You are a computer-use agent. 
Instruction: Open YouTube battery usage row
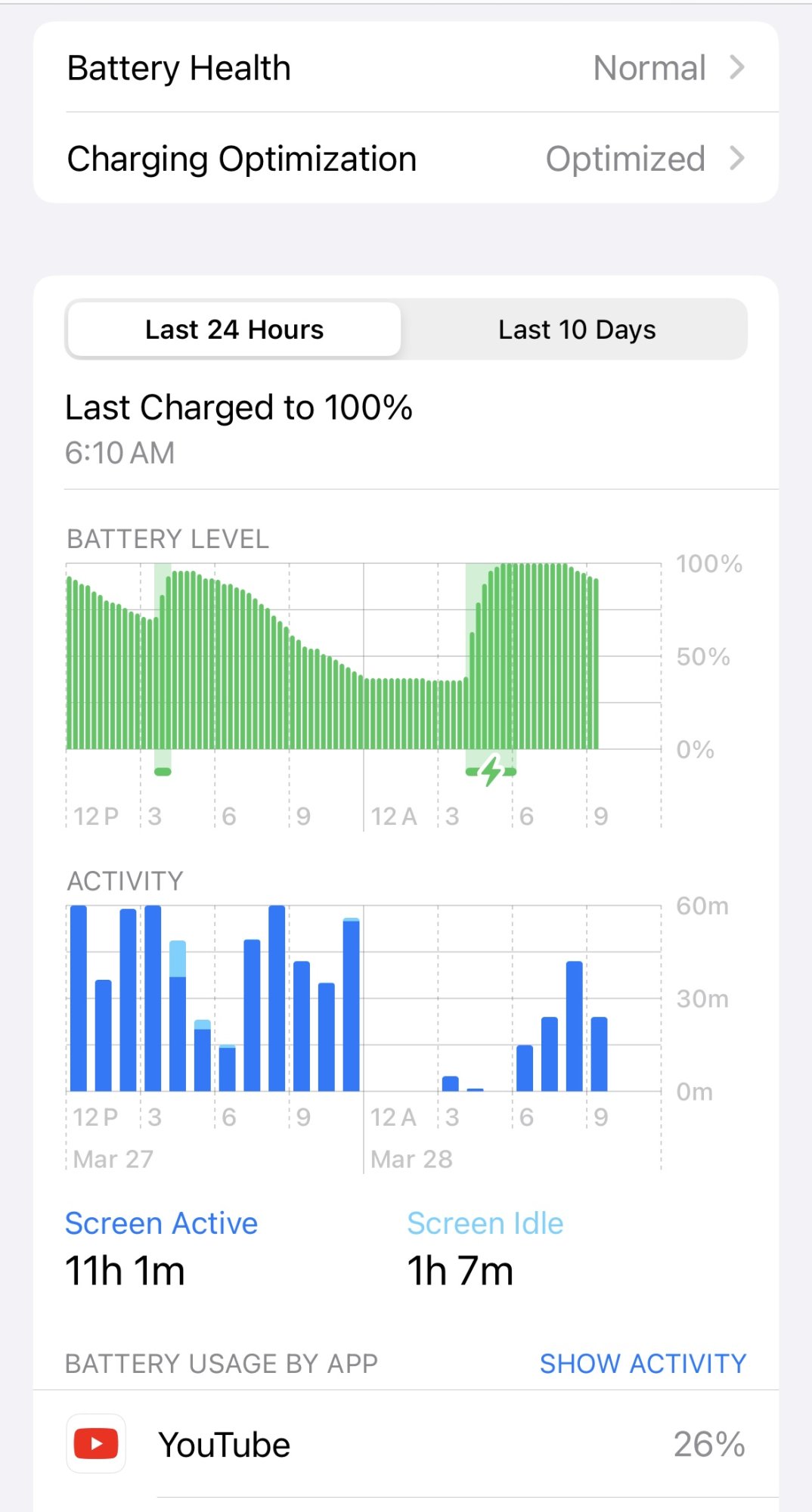(x=405, y=1444)
